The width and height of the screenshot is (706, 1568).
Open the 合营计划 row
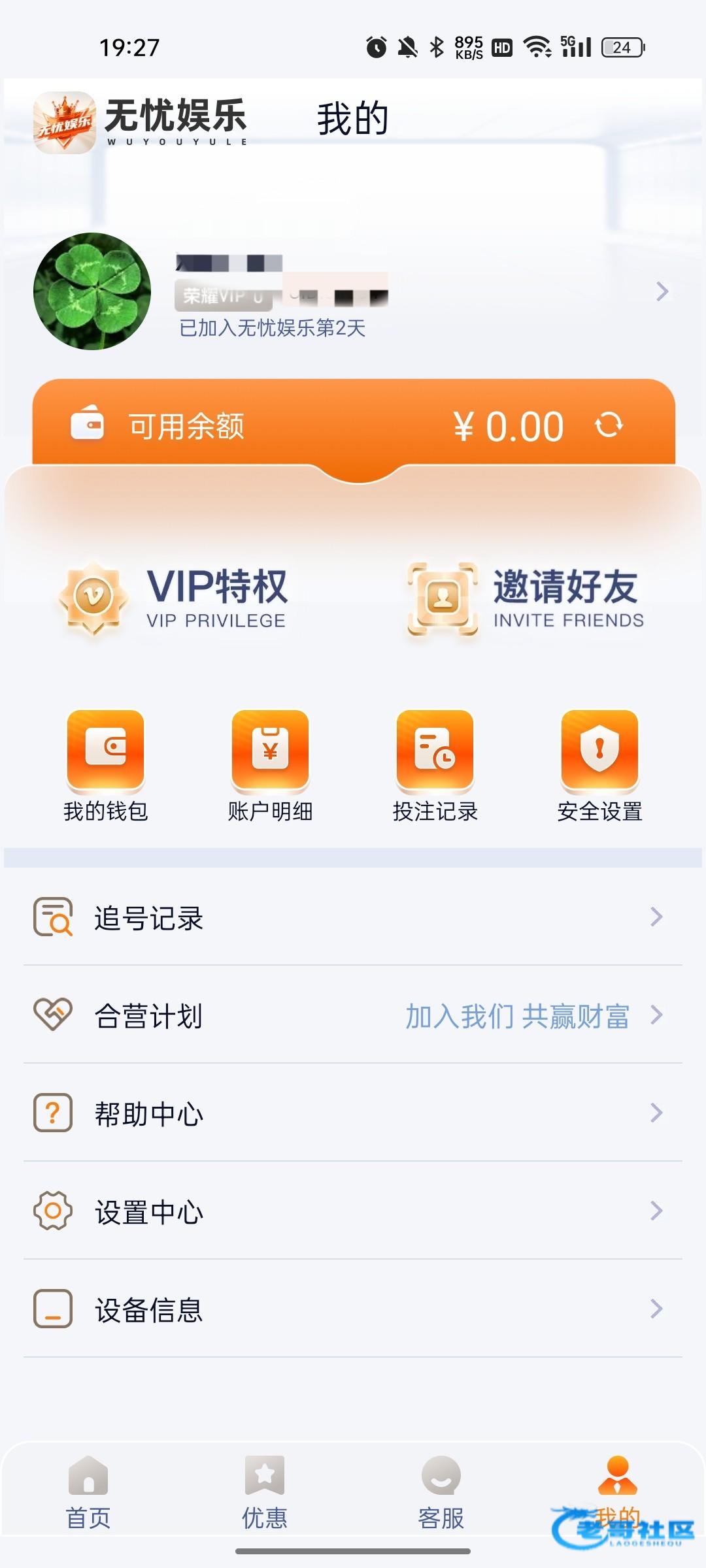pyautogui.click(x=353, y=1015)
